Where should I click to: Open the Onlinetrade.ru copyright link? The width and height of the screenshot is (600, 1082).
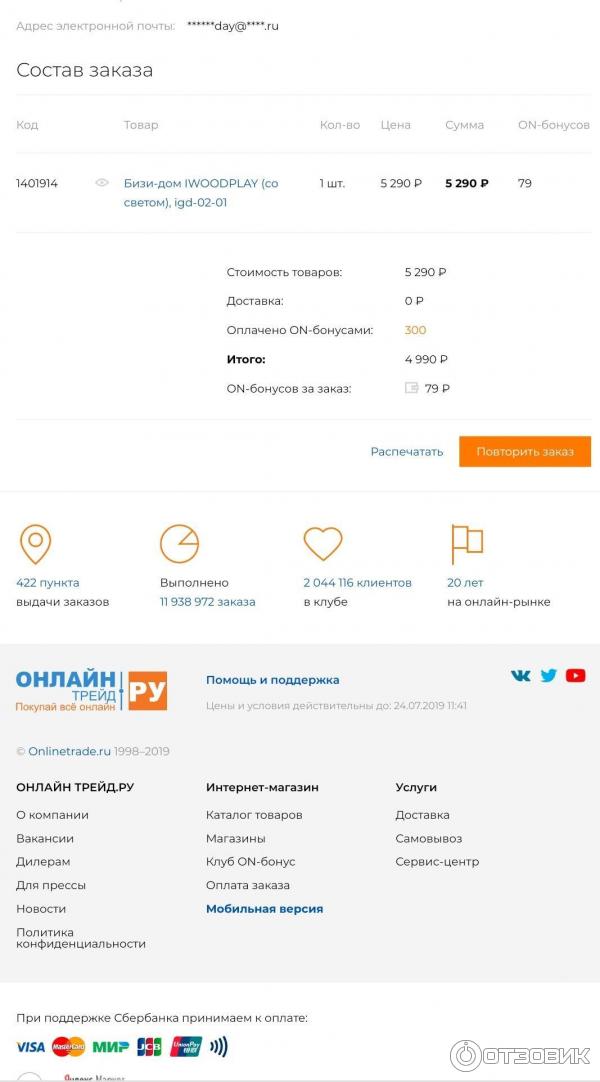click(69, 751)
